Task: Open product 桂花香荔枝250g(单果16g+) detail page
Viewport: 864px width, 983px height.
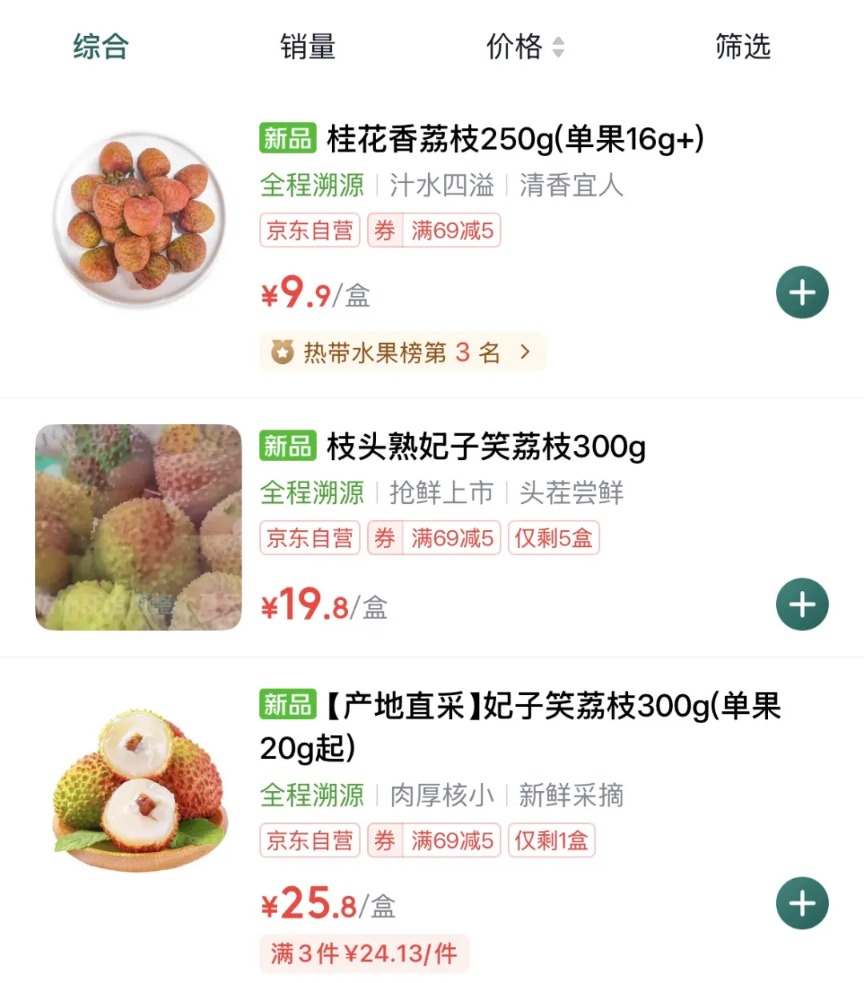Action: (x=497, y=139)
